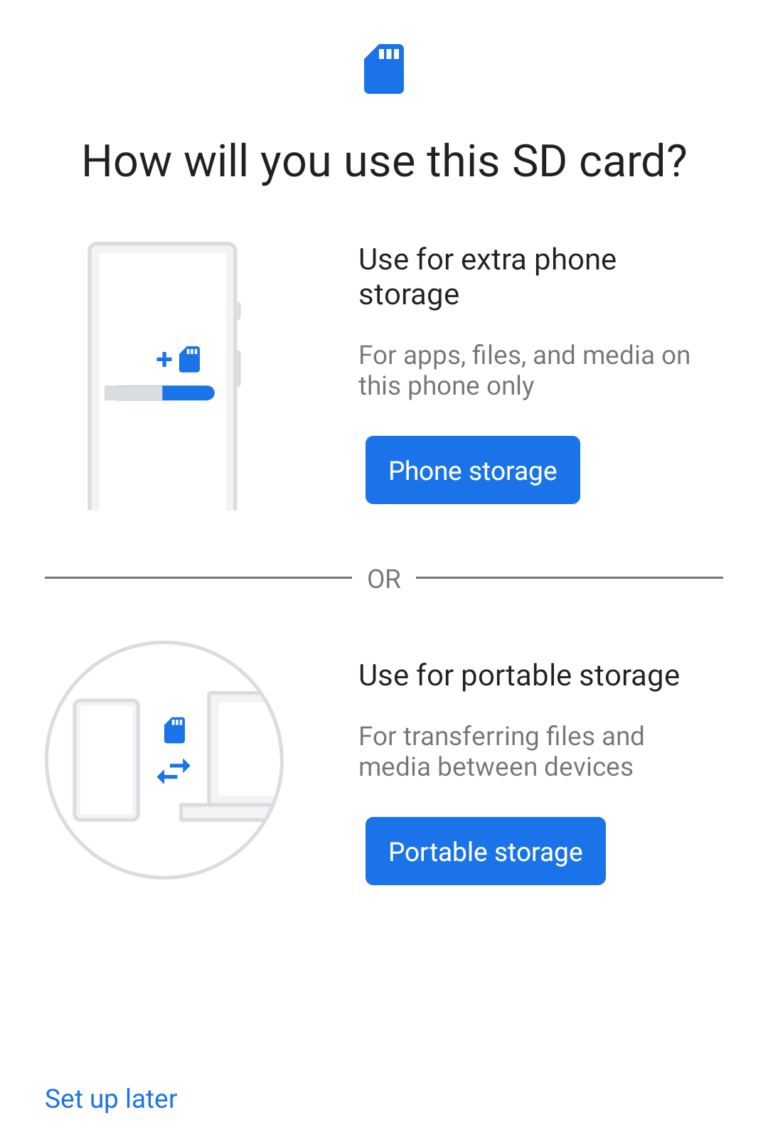Choose the Phone storage button
This screenshot has height=1144, width=768.
click(x=472, y=470)
